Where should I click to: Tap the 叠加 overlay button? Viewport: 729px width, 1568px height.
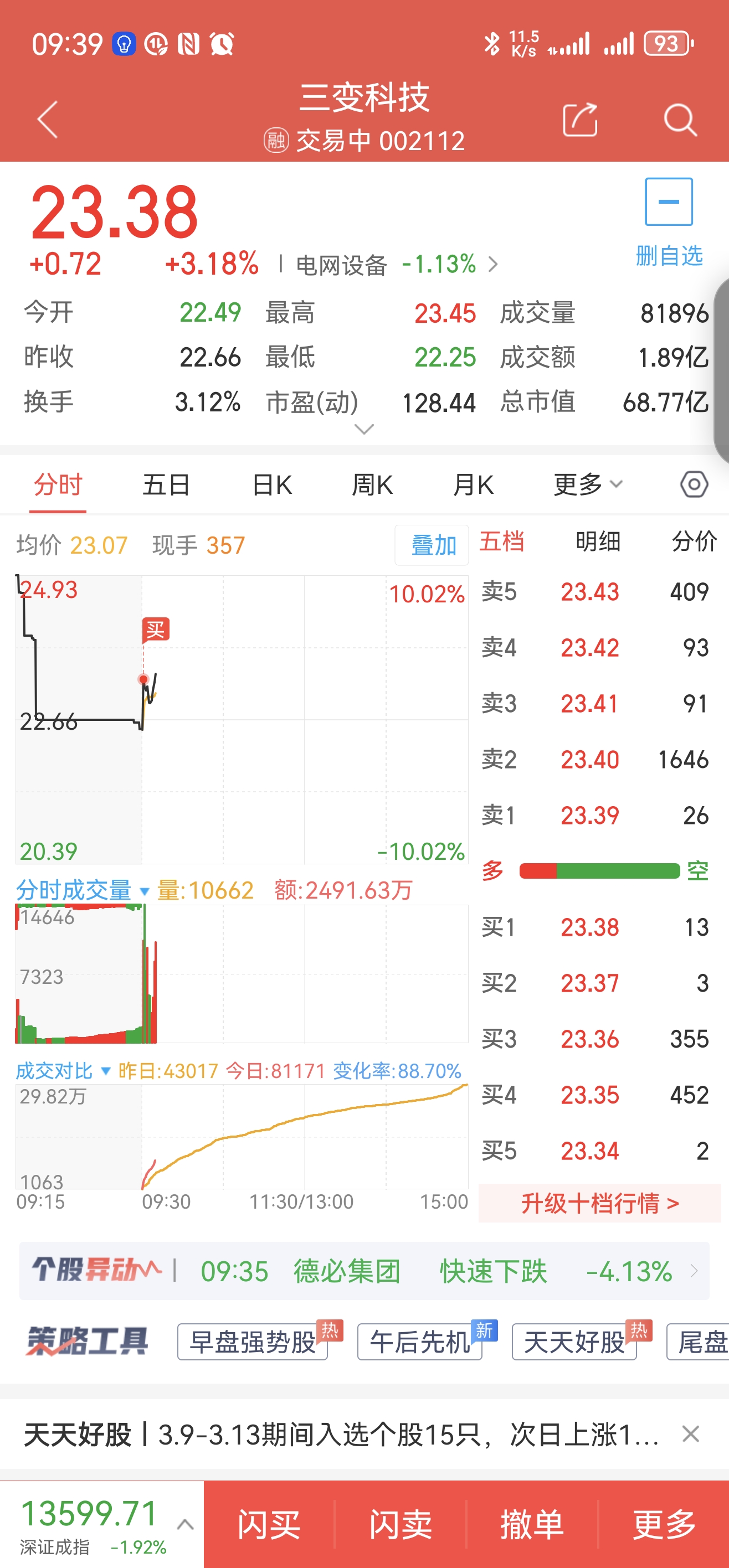pos(433,545)
